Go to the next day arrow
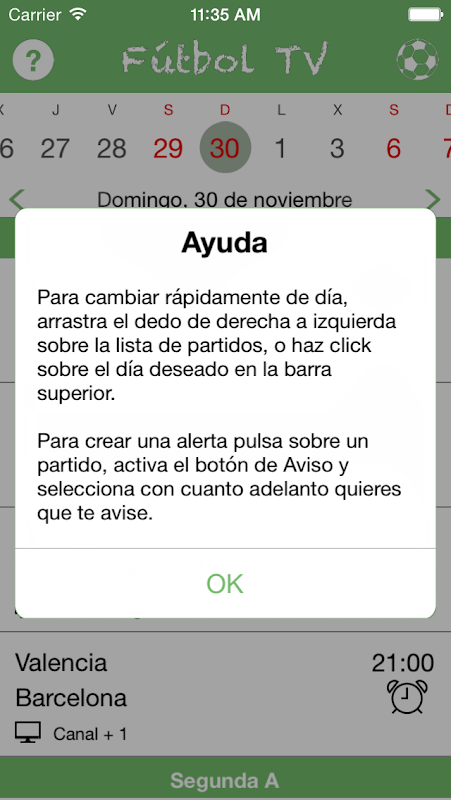451x800 pixels. [x=433, y=199]
